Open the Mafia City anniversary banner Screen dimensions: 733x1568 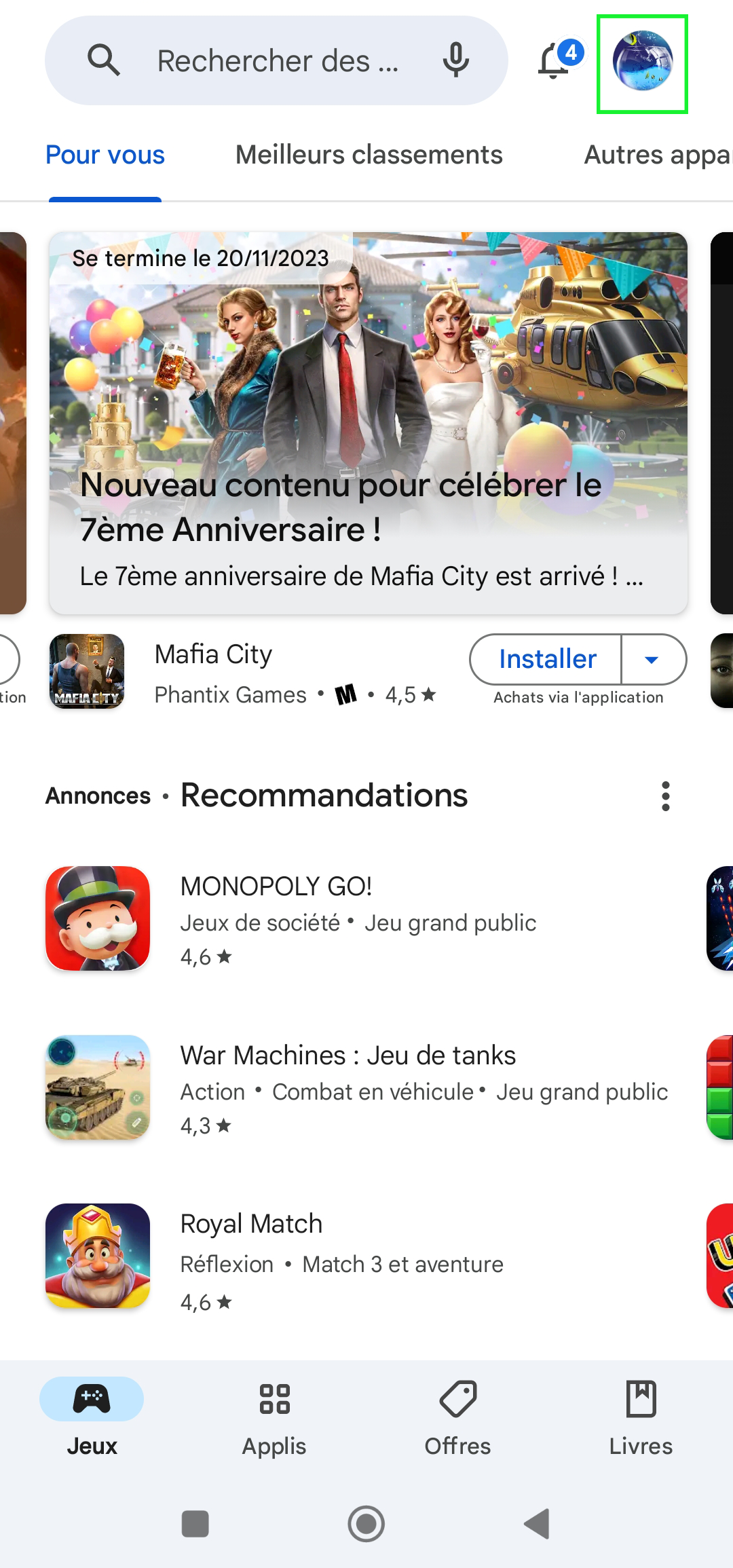369,423
